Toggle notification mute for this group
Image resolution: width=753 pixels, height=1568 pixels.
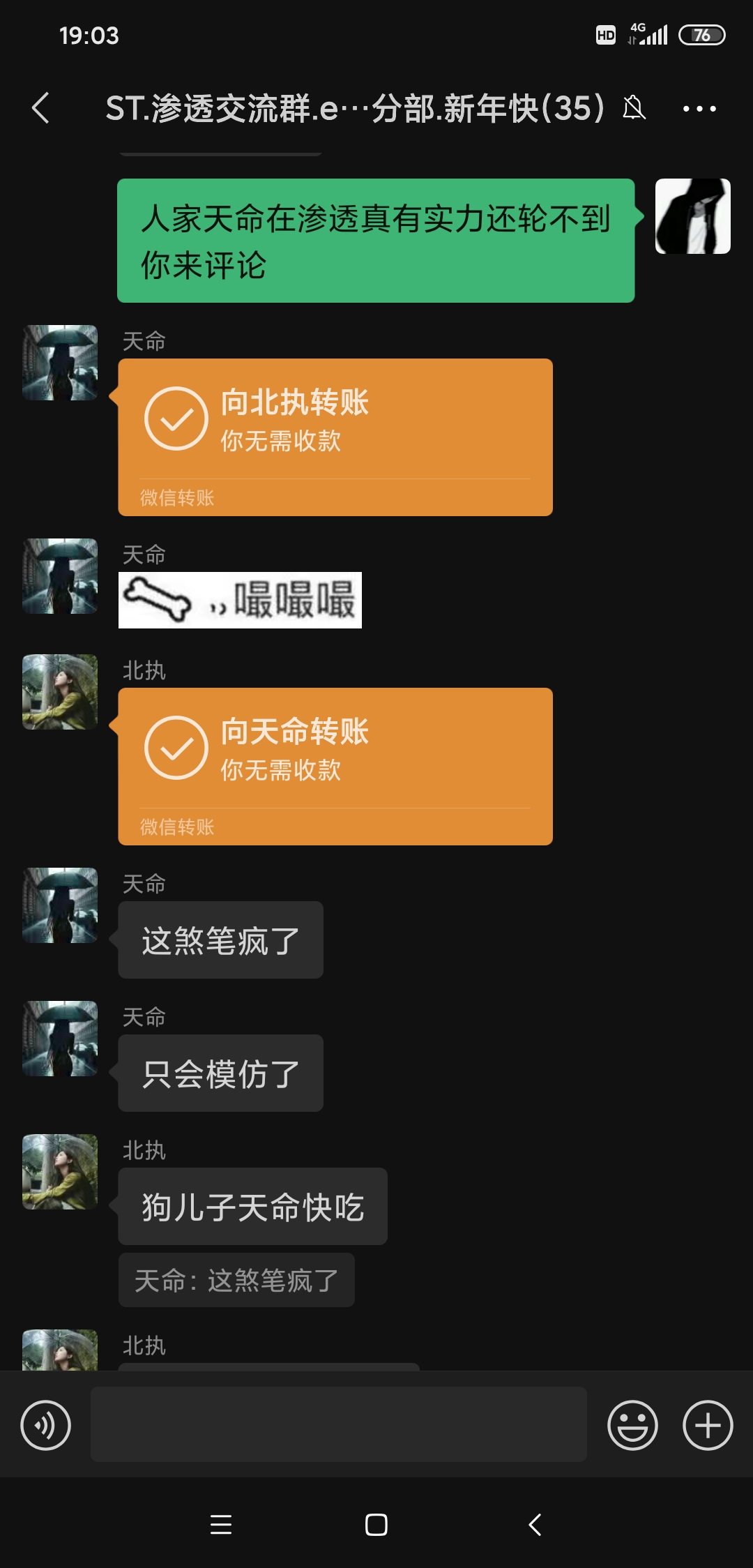pos(633,108)
